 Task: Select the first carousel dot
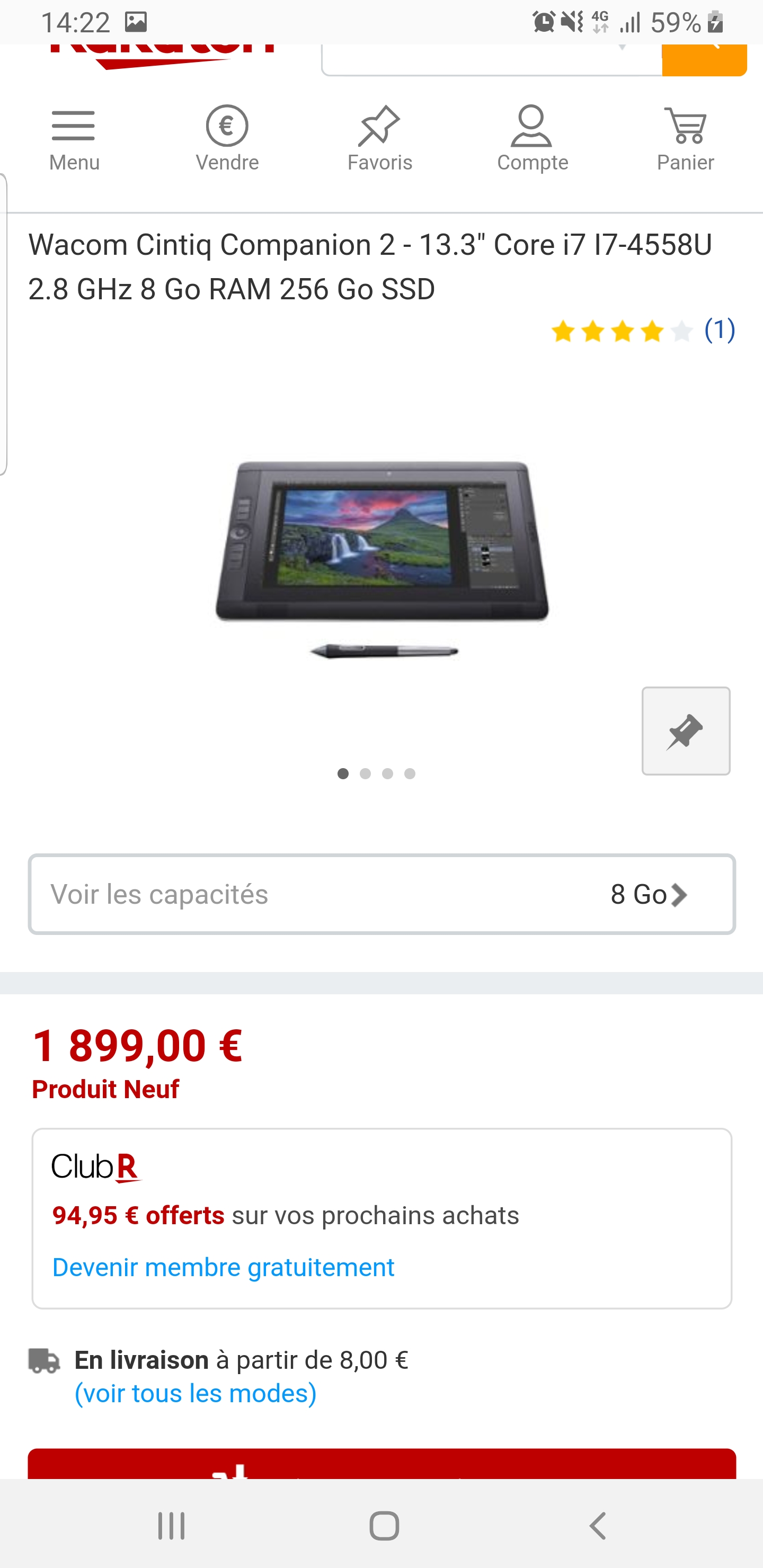coord(343,774)
